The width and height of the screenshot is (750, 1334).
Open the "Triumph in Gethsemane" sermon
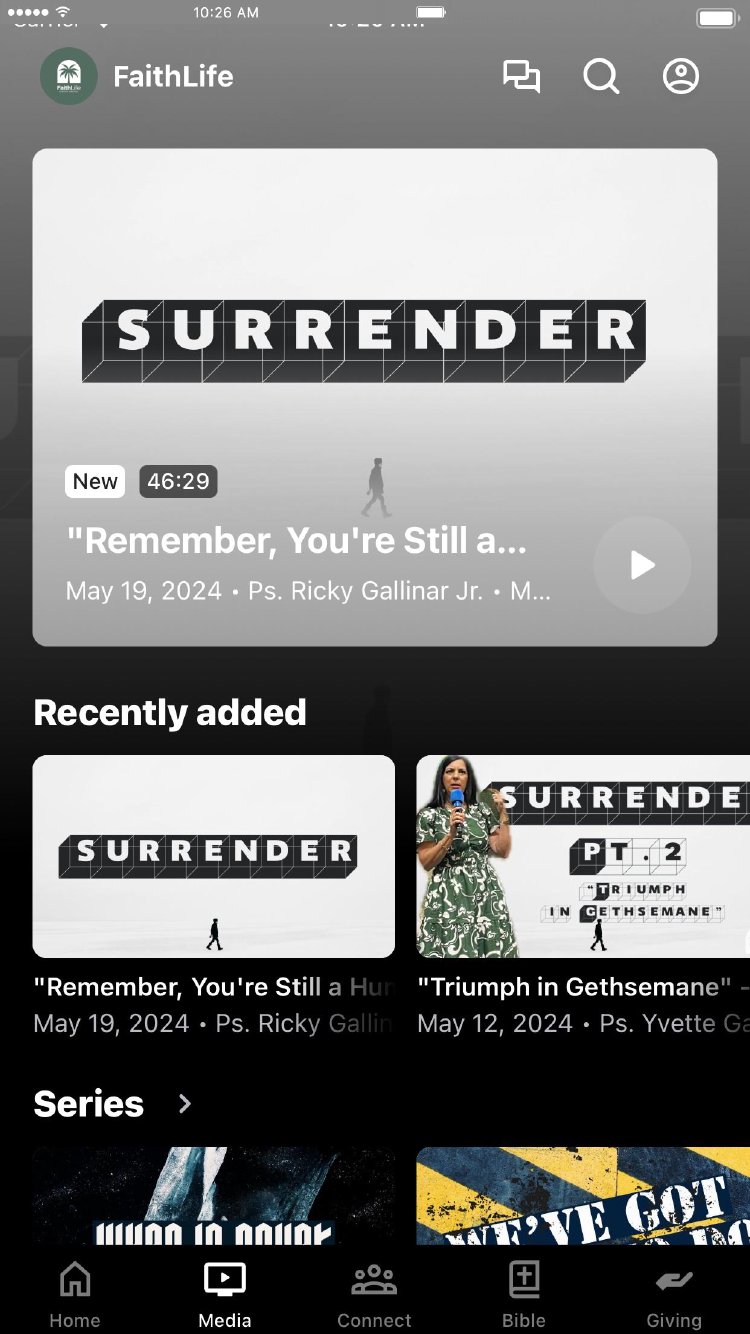583,857
